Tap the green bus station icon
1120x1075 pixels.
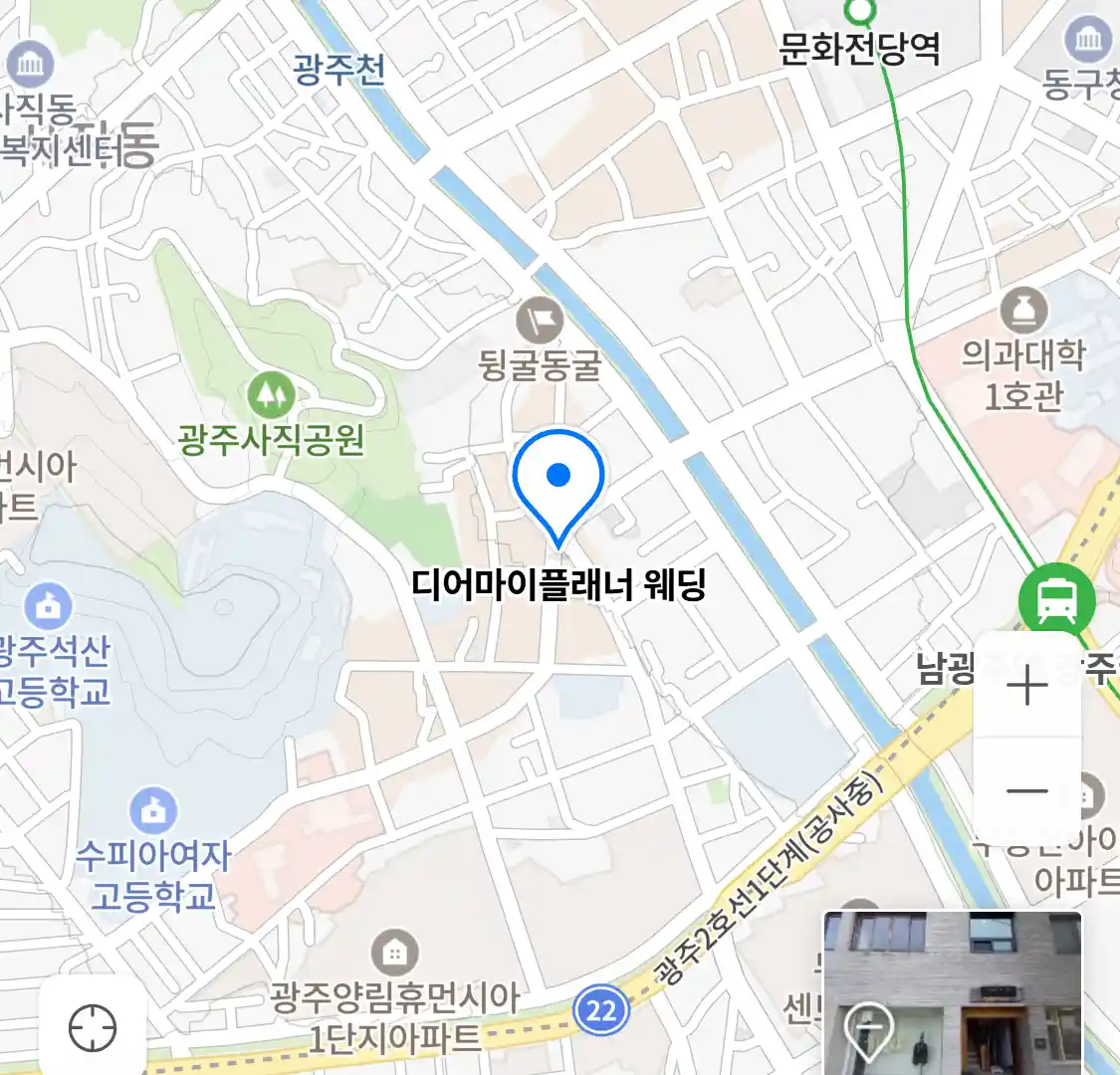pos(1056,601)
